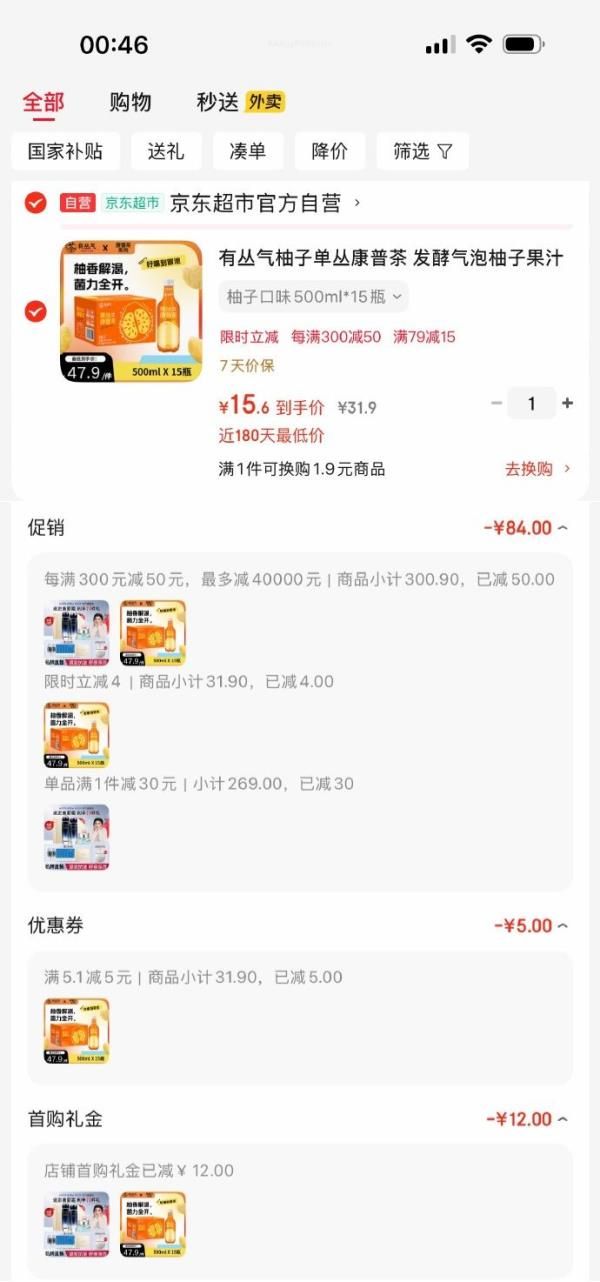Viewport: 600px width, 1282px height.
Task: Select the 国家补贴 filter chip
Action: coord(66,151)
